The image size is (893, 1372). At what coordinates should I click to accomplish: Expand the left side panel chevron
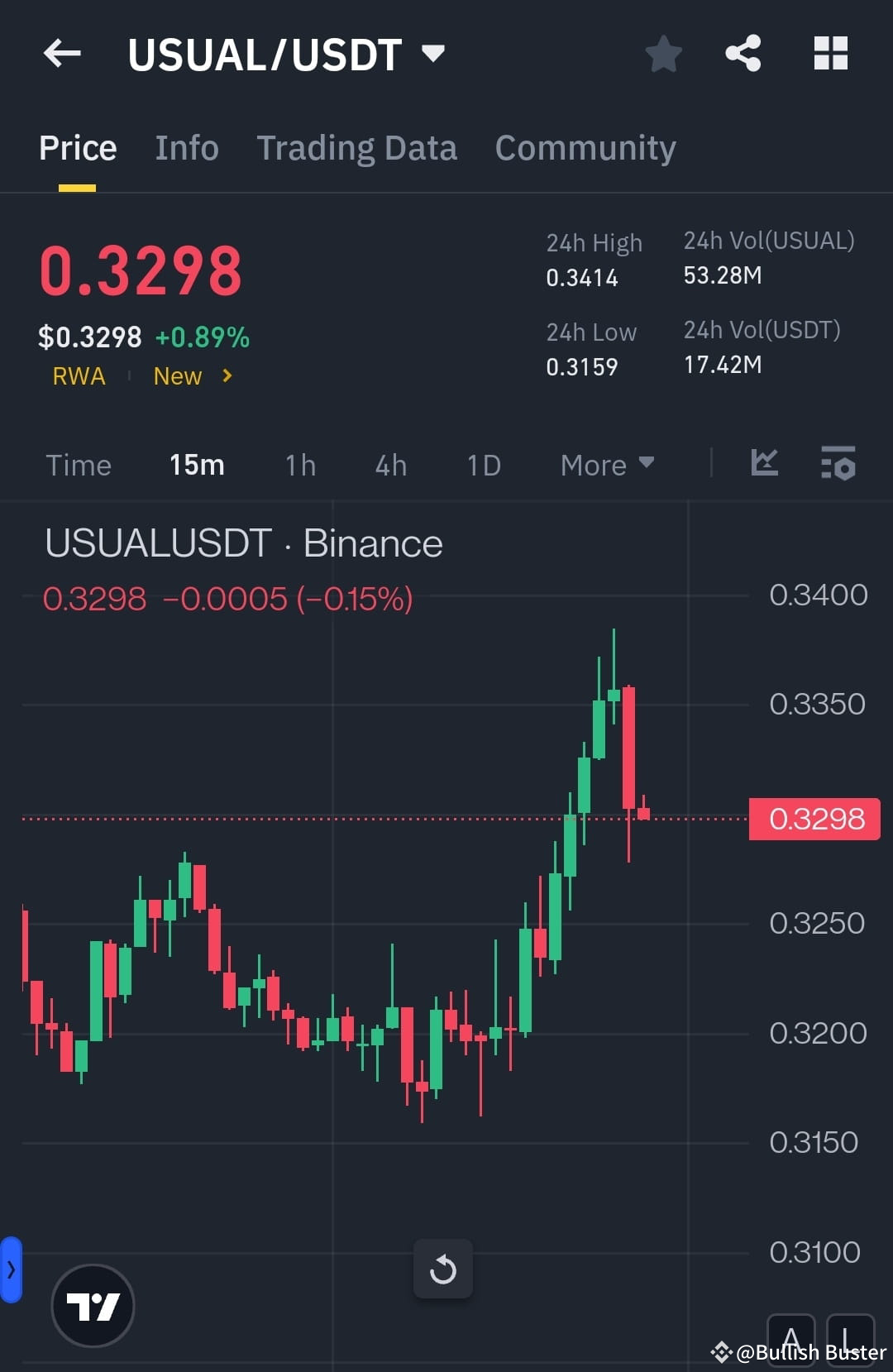pos(11,1270)
